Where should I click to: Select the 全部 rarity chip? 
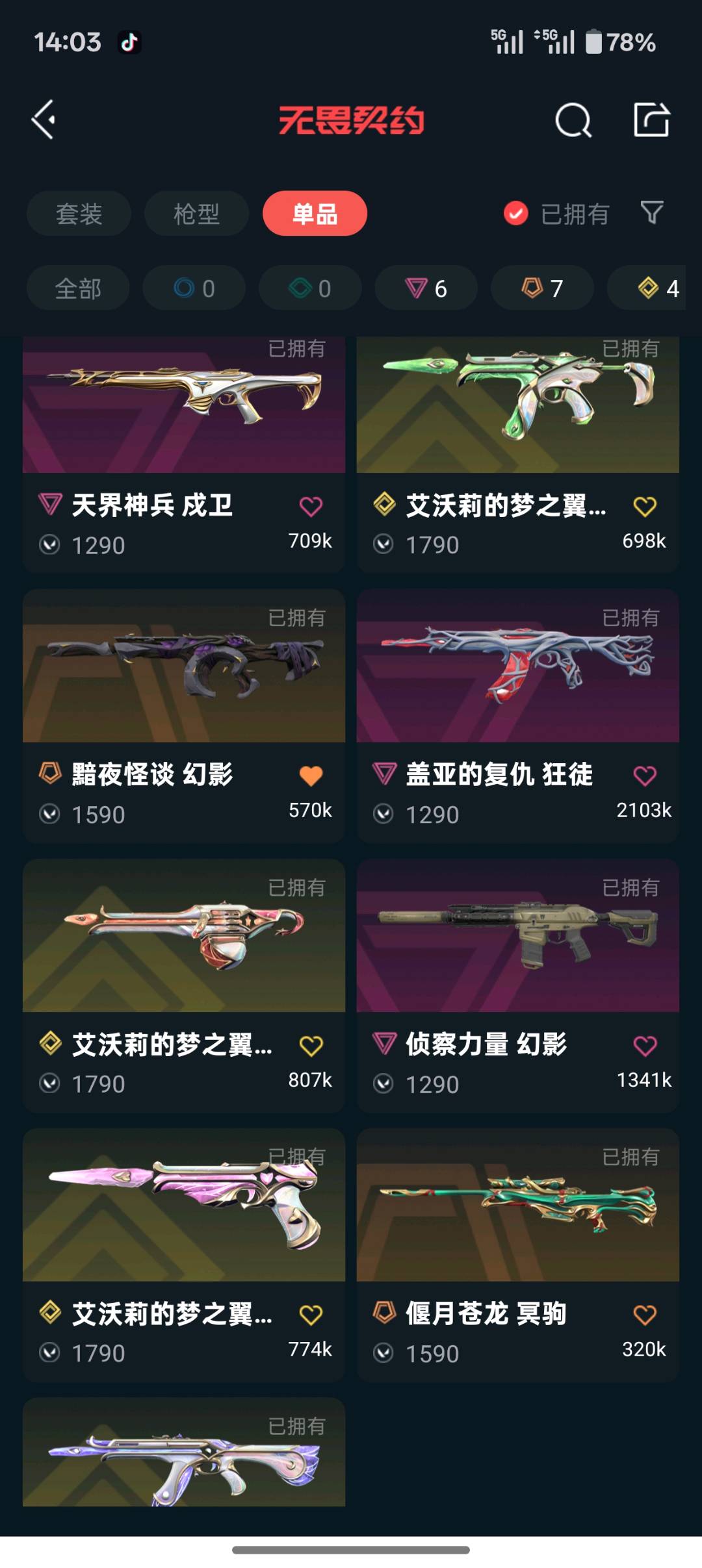click(78, 288)
